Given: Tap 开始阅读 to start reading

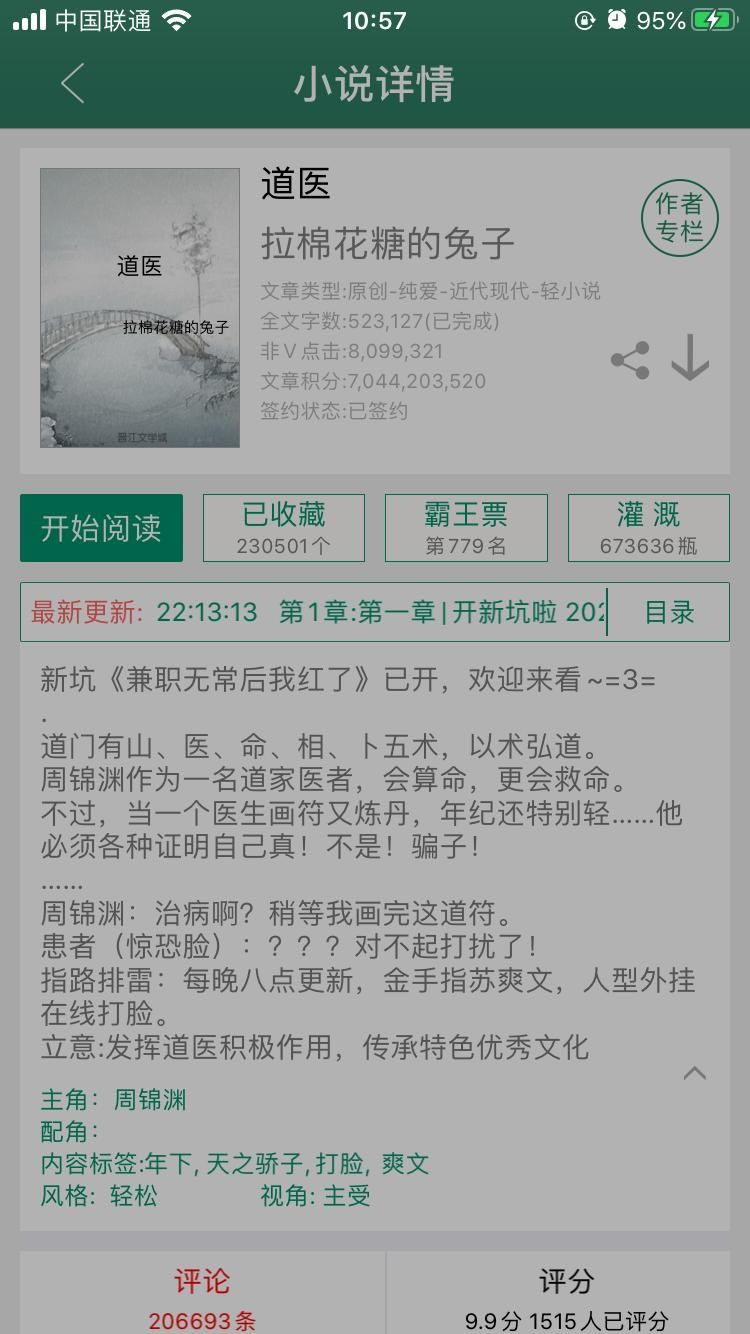Looking at the screenshot, I should [101, 528].
